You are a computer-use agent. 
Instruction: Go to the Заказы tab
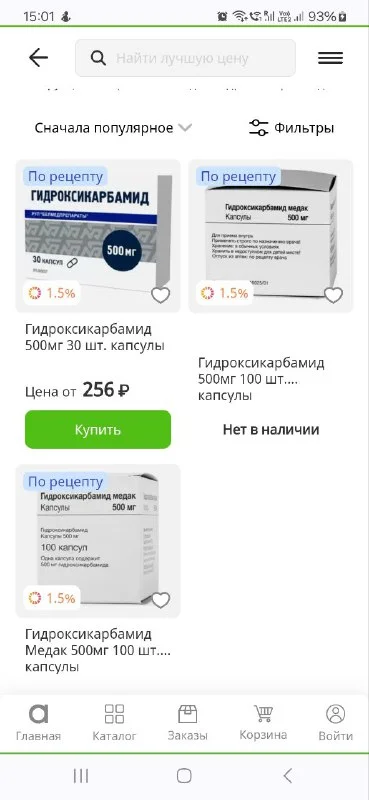pos(187,722)
